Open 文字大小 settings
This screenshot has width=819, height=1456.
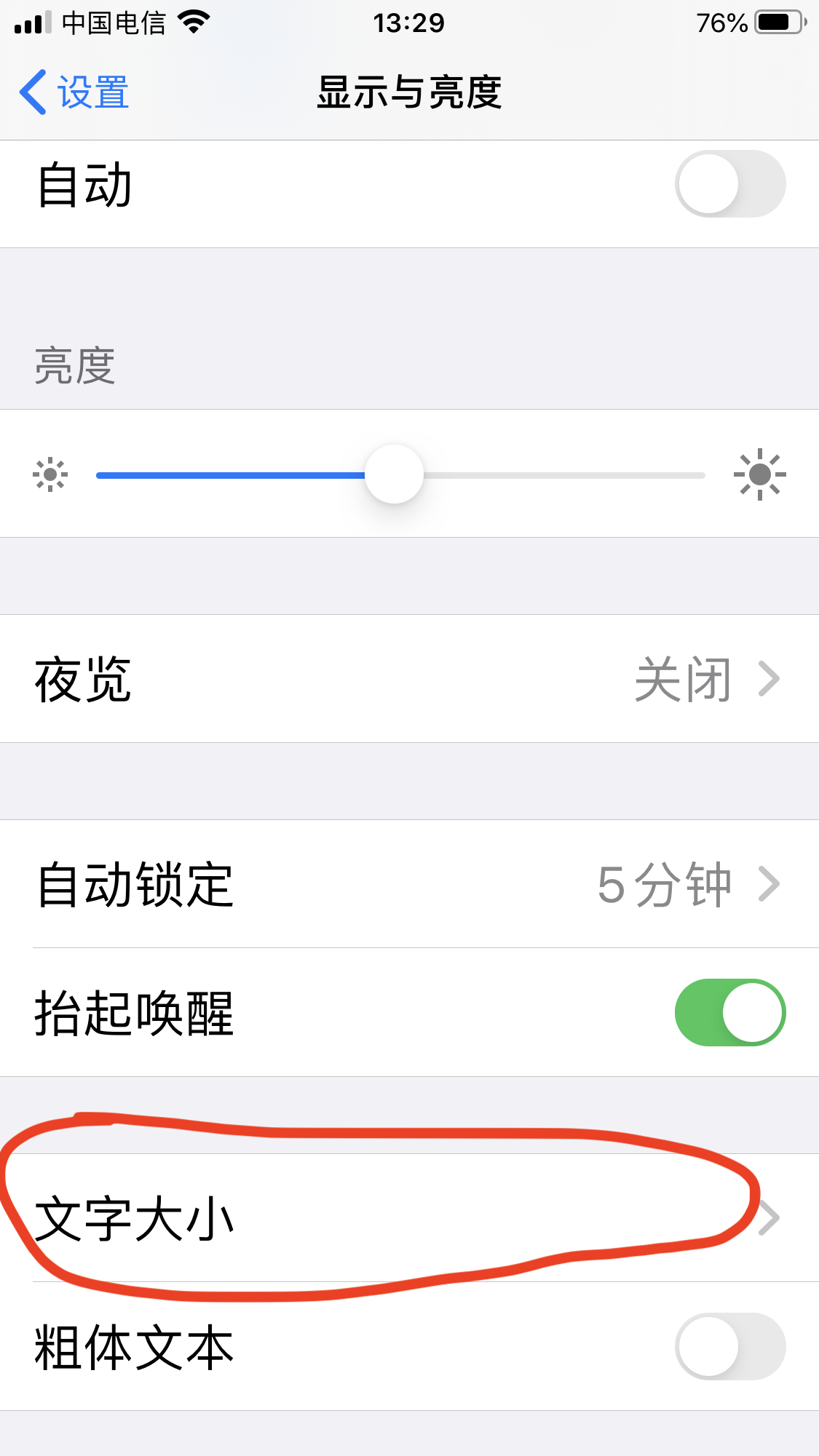(409, 1219)
